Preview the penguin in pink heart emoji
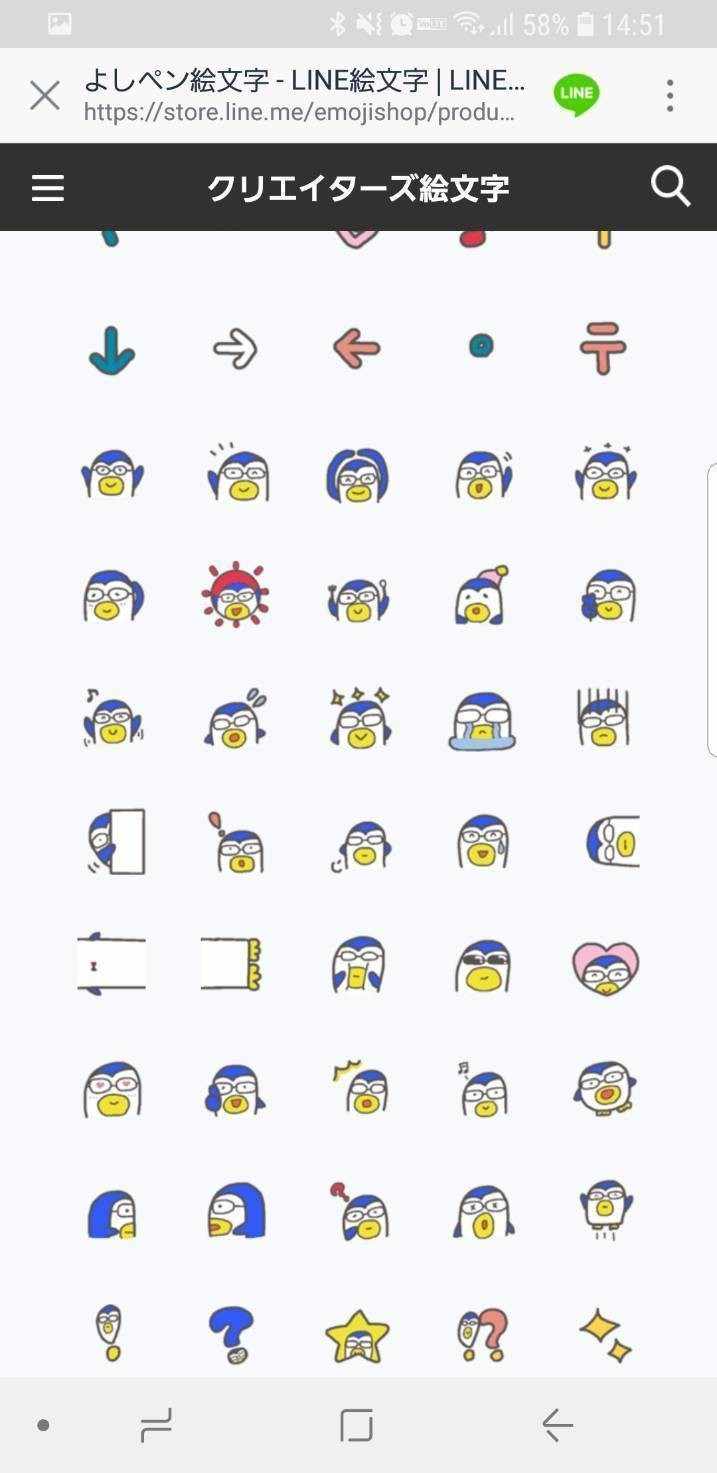Screen dimensions: 717x1473 point(605,966)
